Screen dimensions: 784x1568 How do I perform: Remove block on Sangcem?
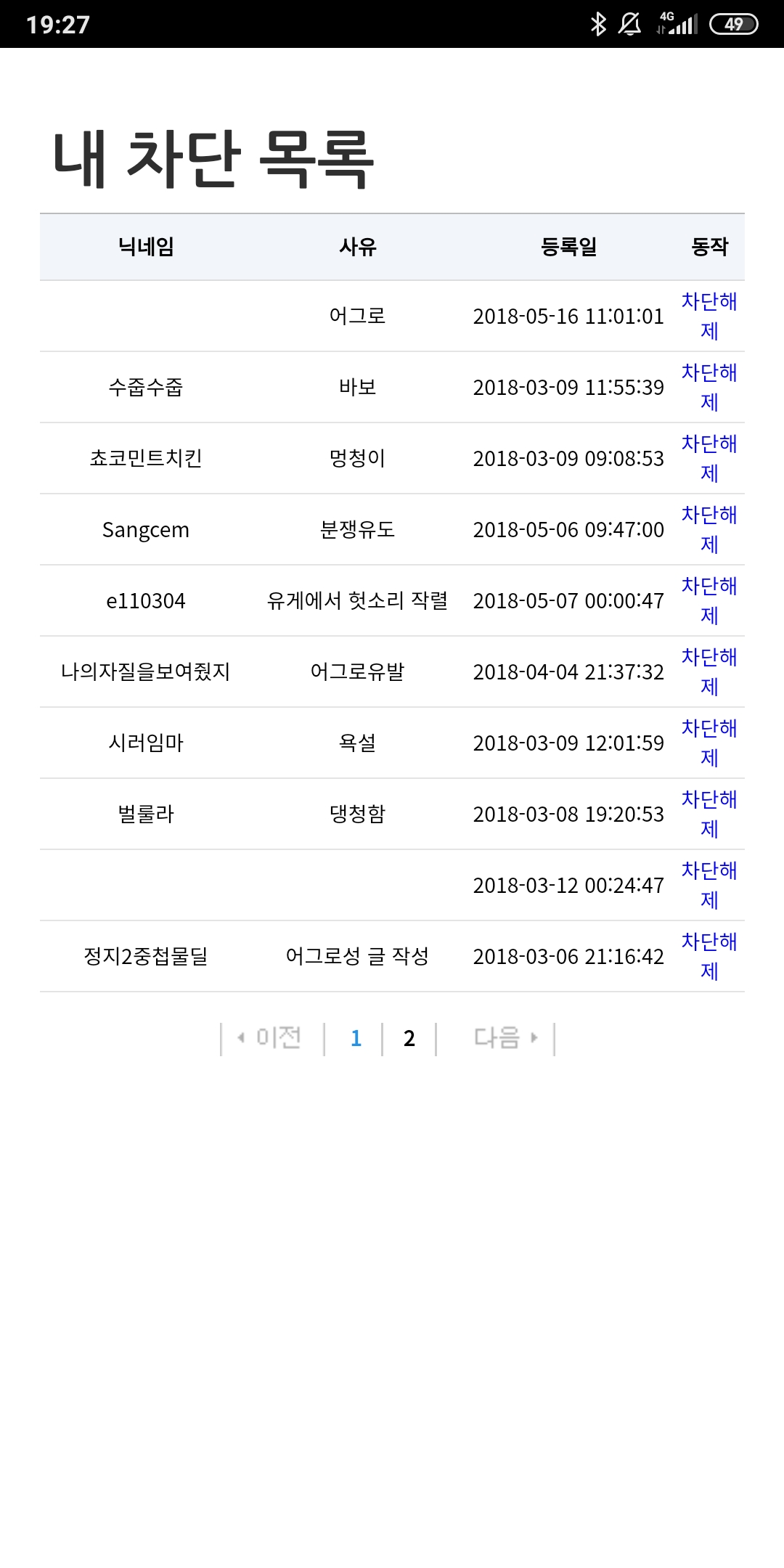(709, 529)
